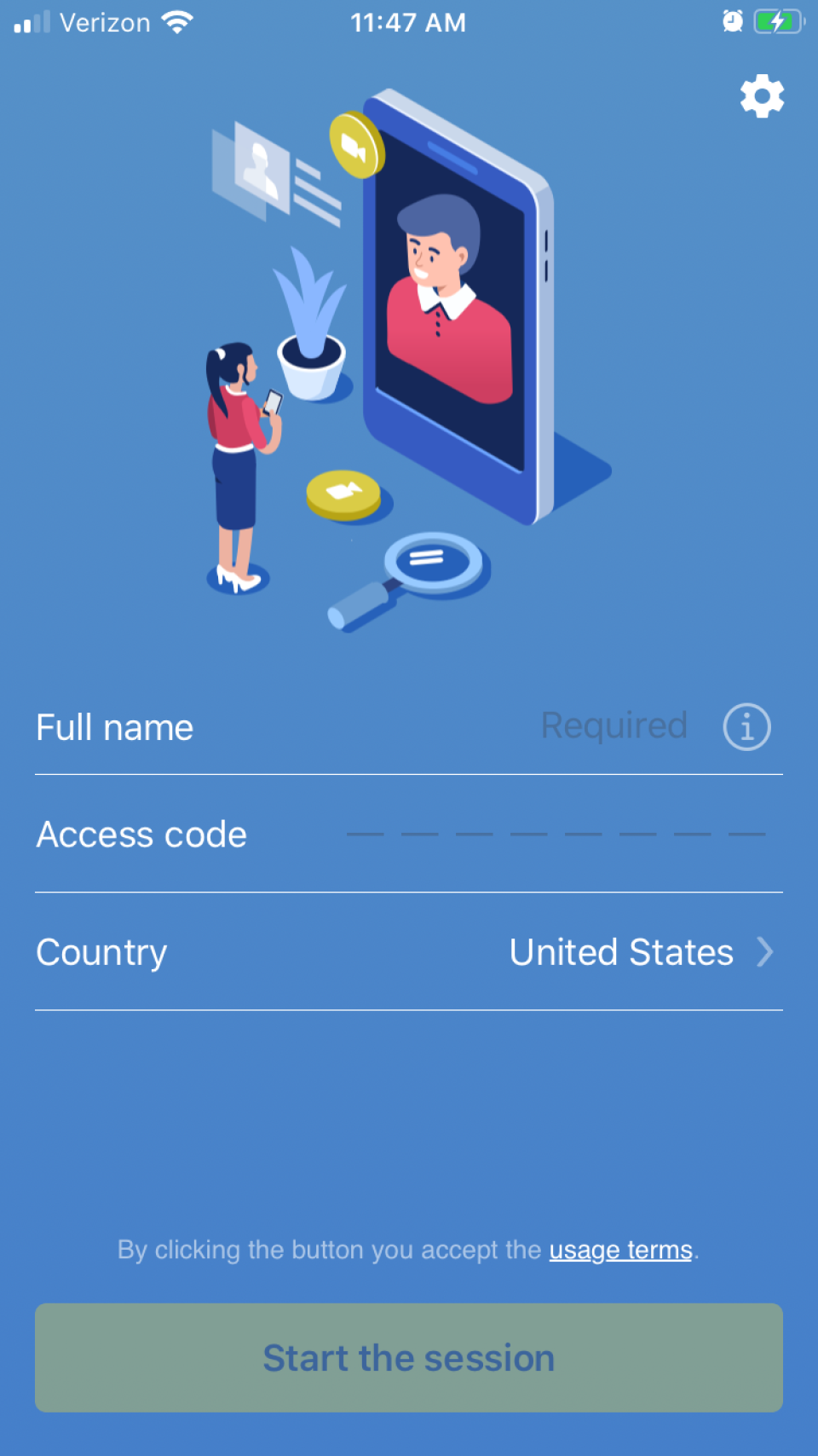The height and width of the screenshot is (1456, 818).
Task: Open country selection for United States
Action: point(620,952)
